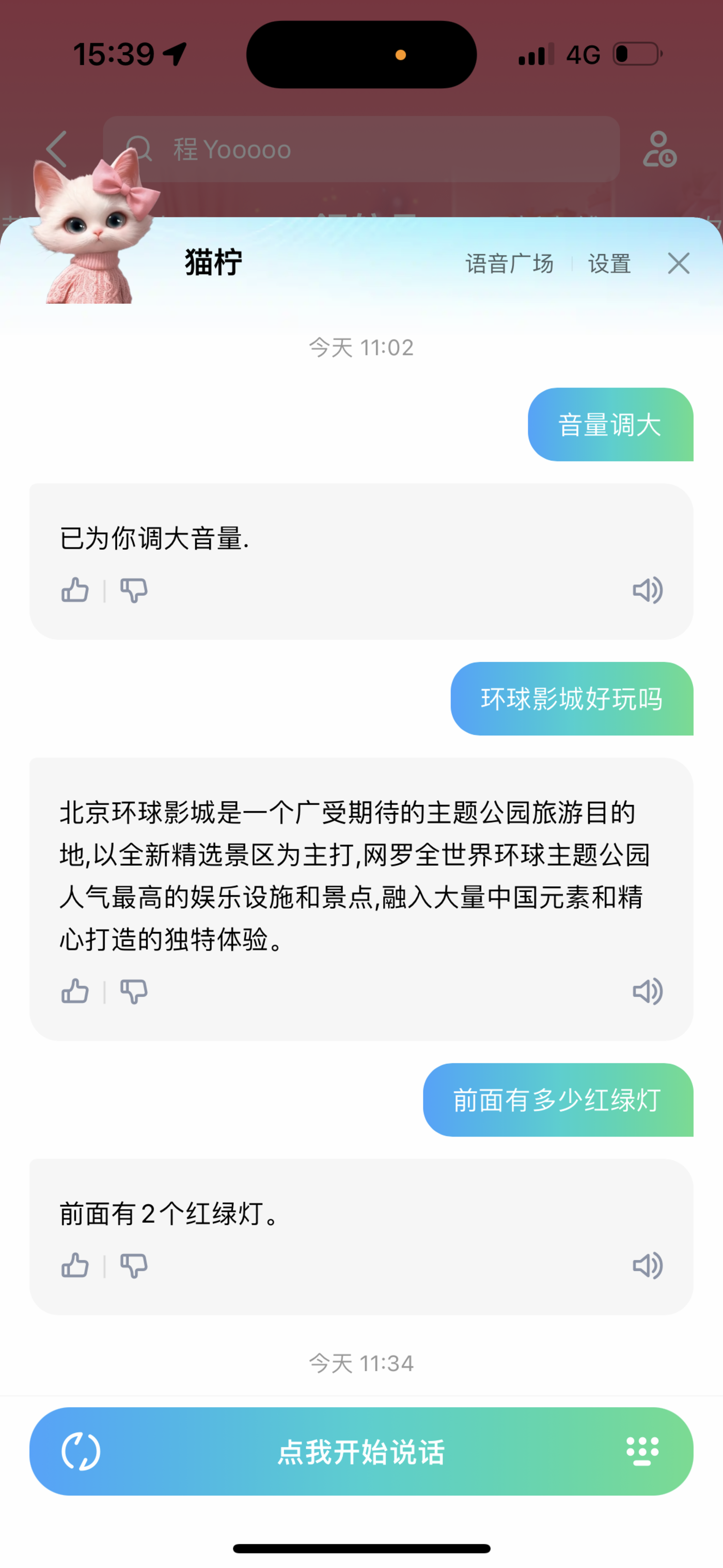Close the 猫柠 assistant panel
This screenshot has width=723, height=1568.
tap(679, 263)
